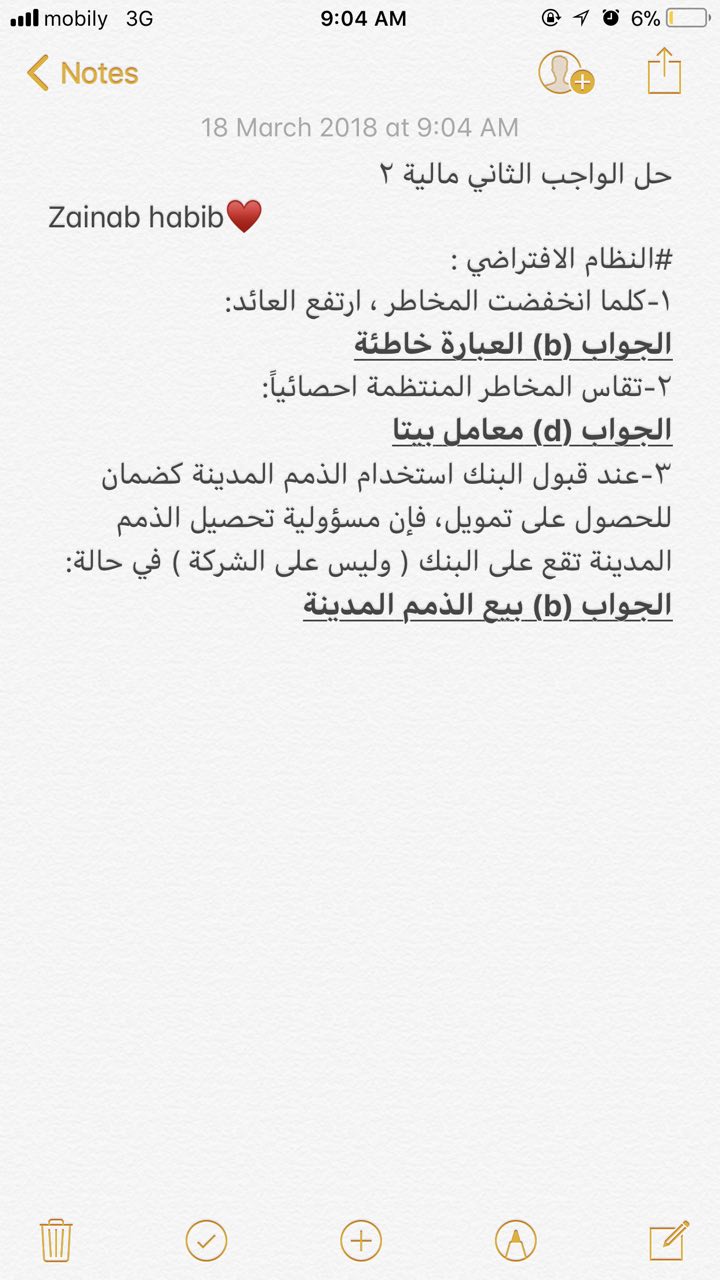Open the share sheet icon
Viewport: 720px width, 1280px height.
[x=664, y=72]
